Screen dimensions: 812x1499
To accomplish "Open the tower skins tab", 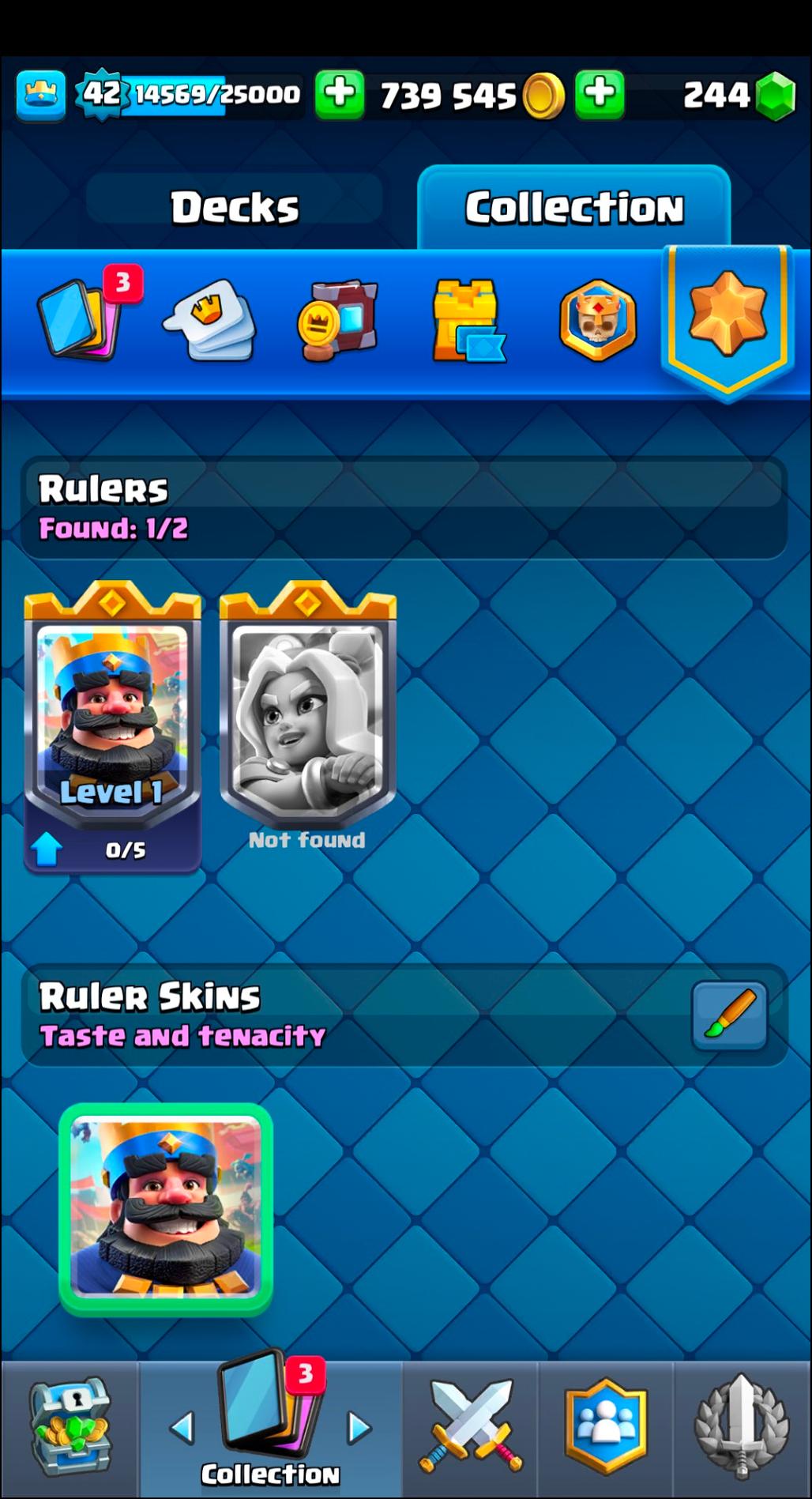I will [x=468, y=320].
